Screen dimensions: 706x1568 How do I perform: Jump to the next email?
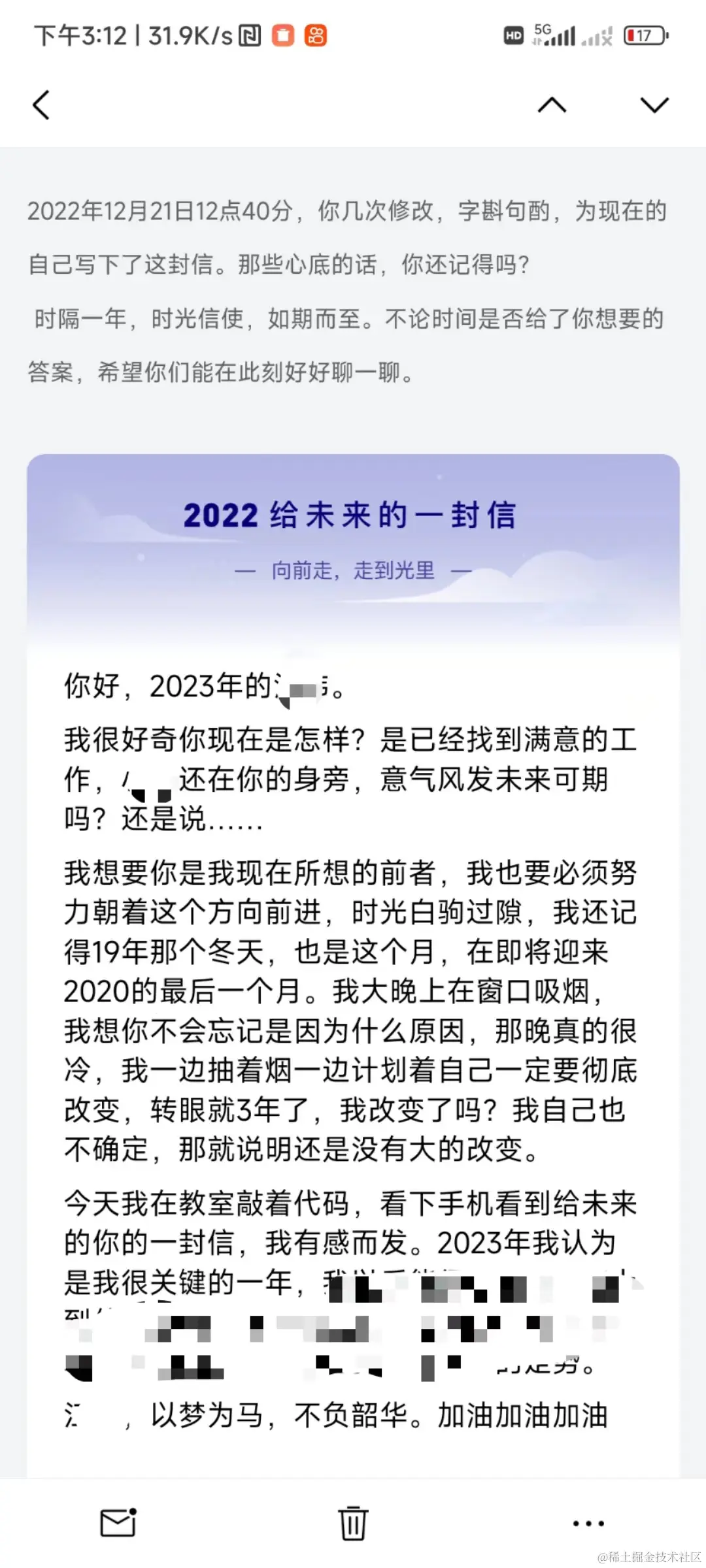pyautogui.click(x=654, y=105)
